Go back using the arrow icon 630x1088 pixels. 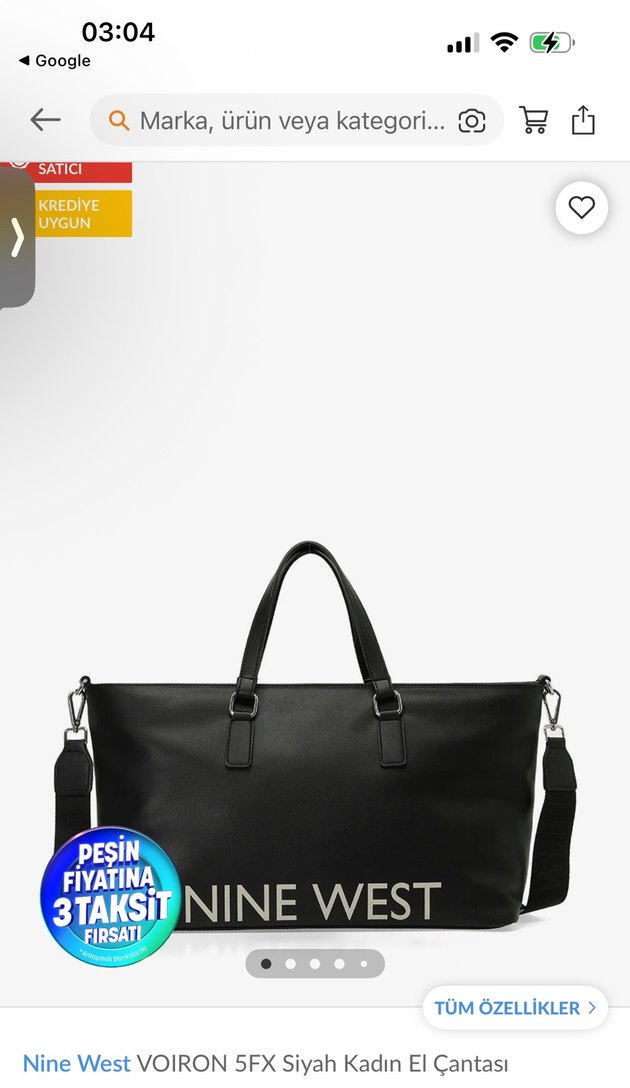coord(45,121)
